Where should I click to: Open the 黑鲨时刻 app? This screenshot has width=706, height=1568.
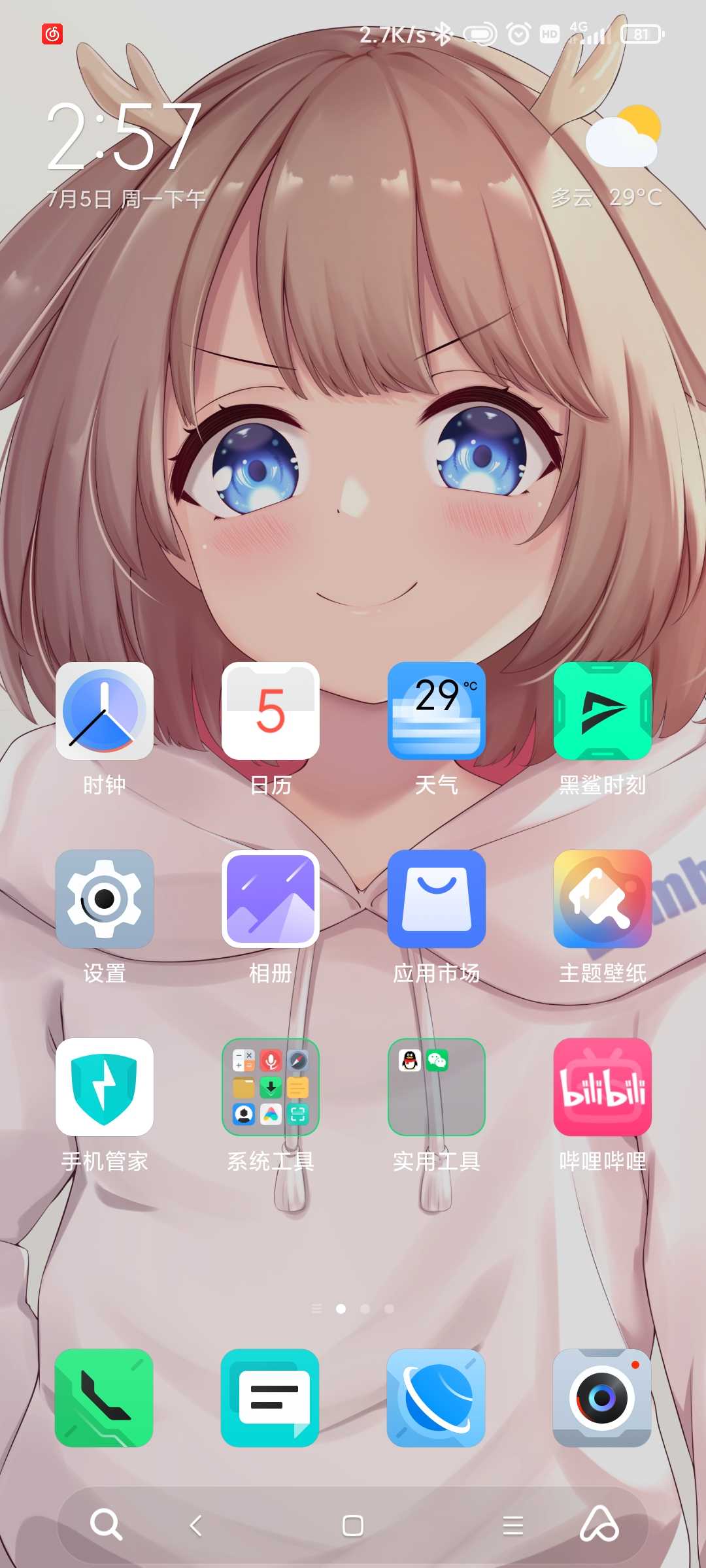tap(603, 711)
